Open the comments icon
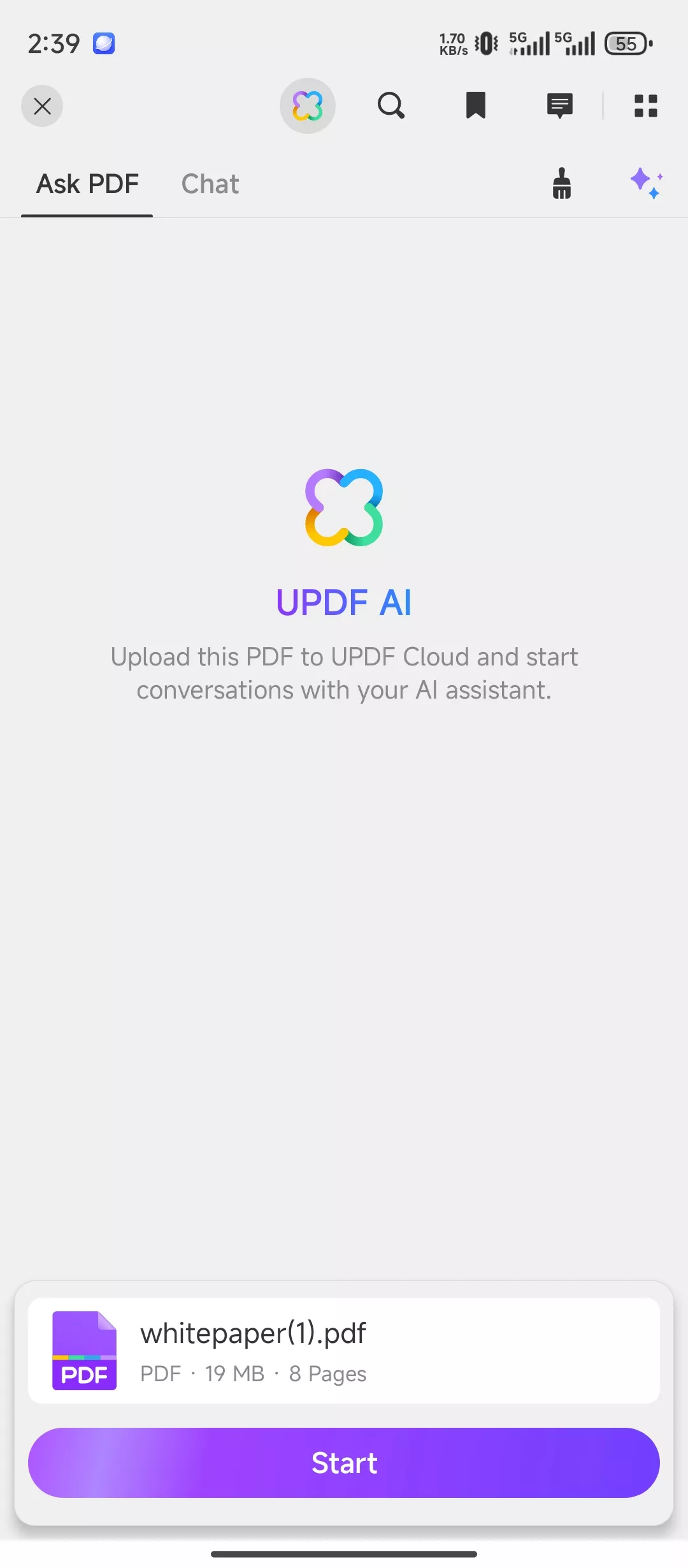 (x=560, y=106)
